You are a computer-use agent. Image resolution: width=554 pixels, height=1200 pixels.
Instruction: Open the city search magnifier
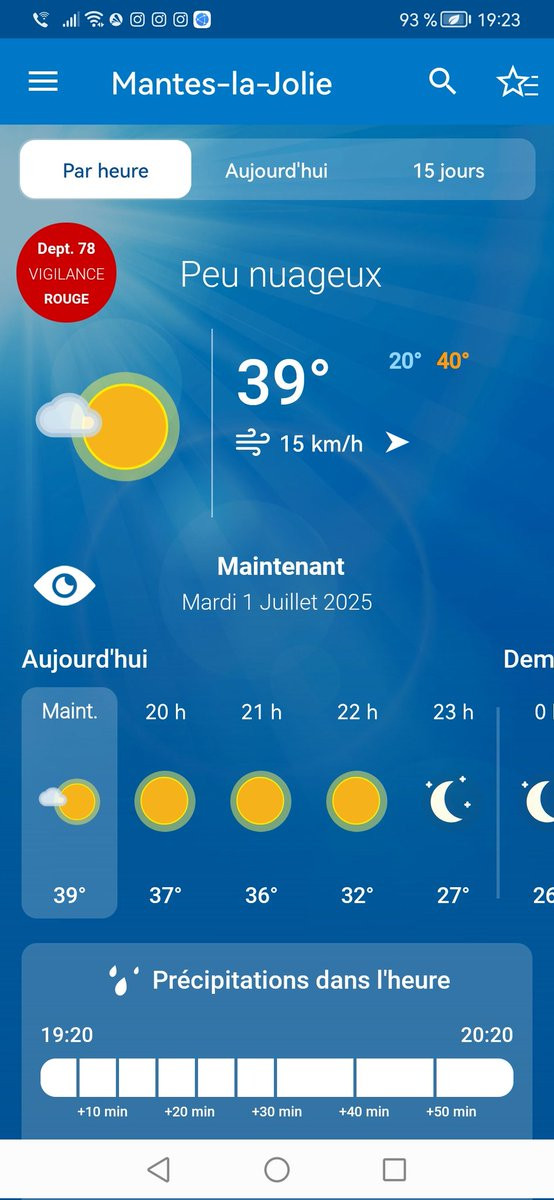pos(442,82)
